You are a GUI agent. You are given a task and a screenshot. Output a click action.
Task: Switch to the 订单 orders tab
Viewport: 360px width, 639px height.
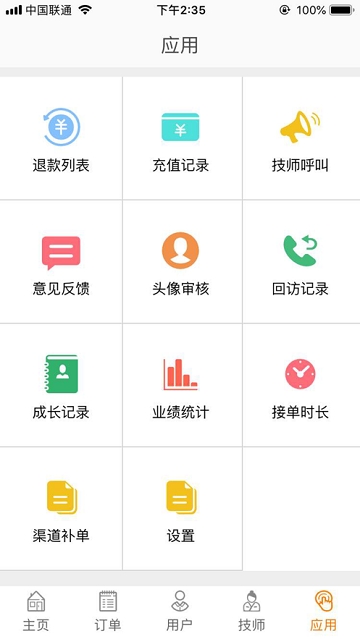(108, 611)
